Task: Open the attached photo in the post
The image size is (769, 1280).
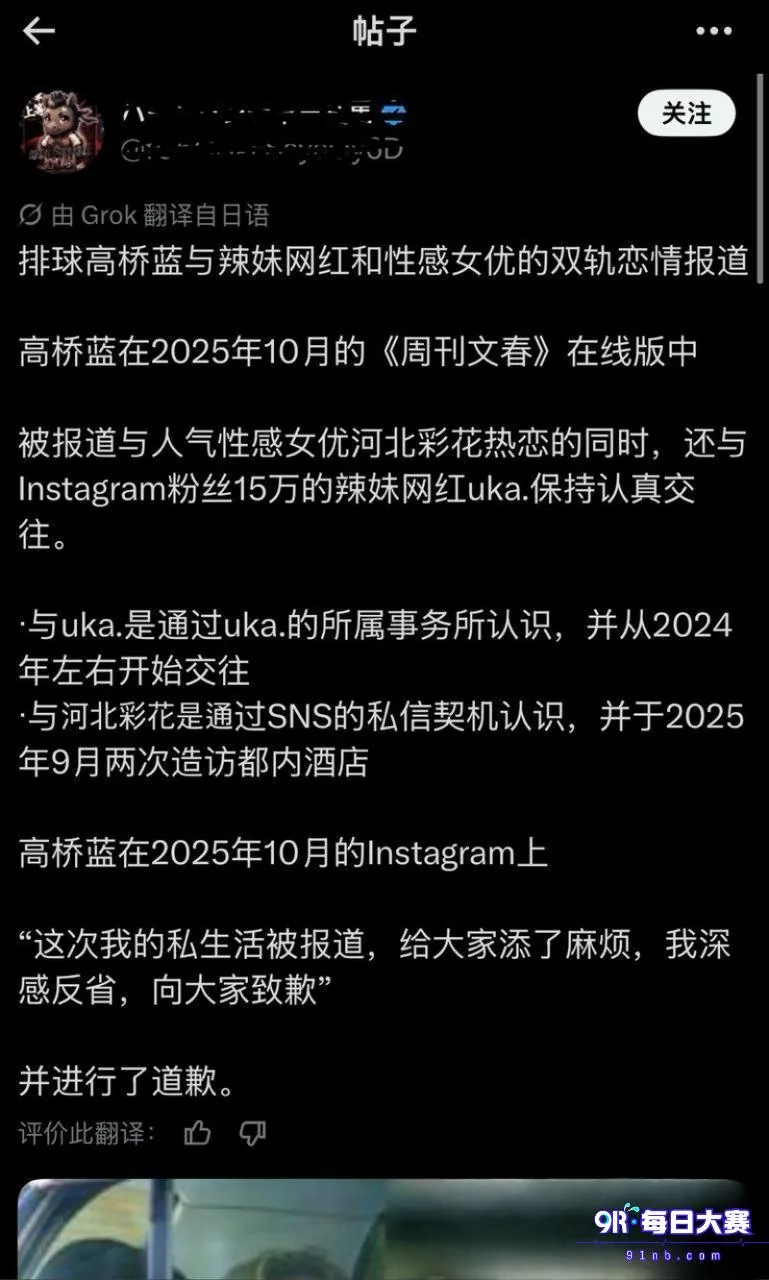Action: coord(383,1229)
